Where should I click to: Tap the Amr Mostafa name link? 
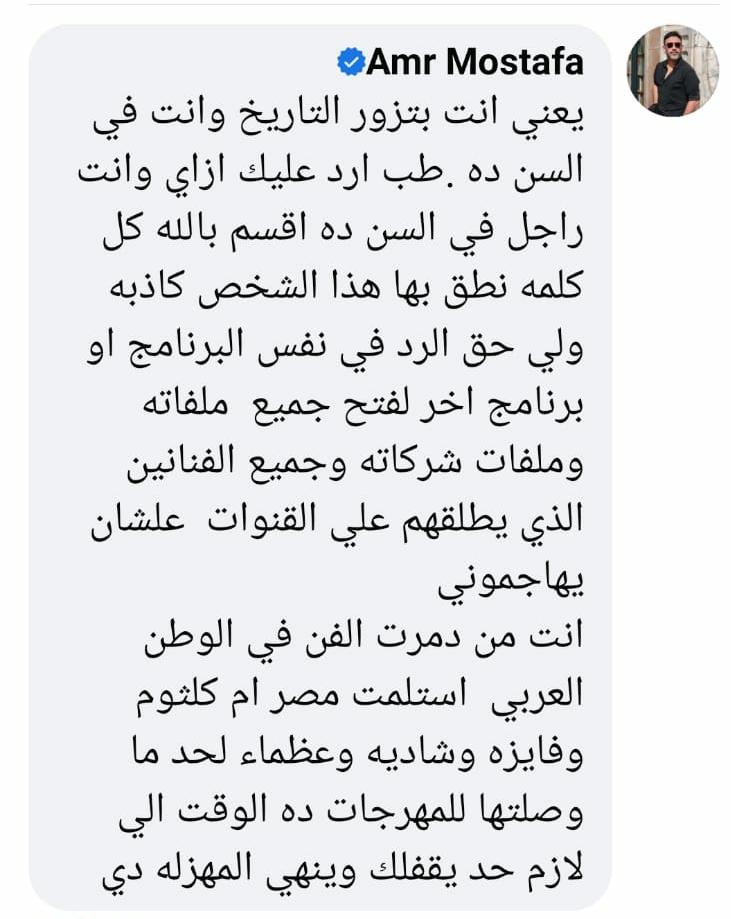tap(474, 63)
